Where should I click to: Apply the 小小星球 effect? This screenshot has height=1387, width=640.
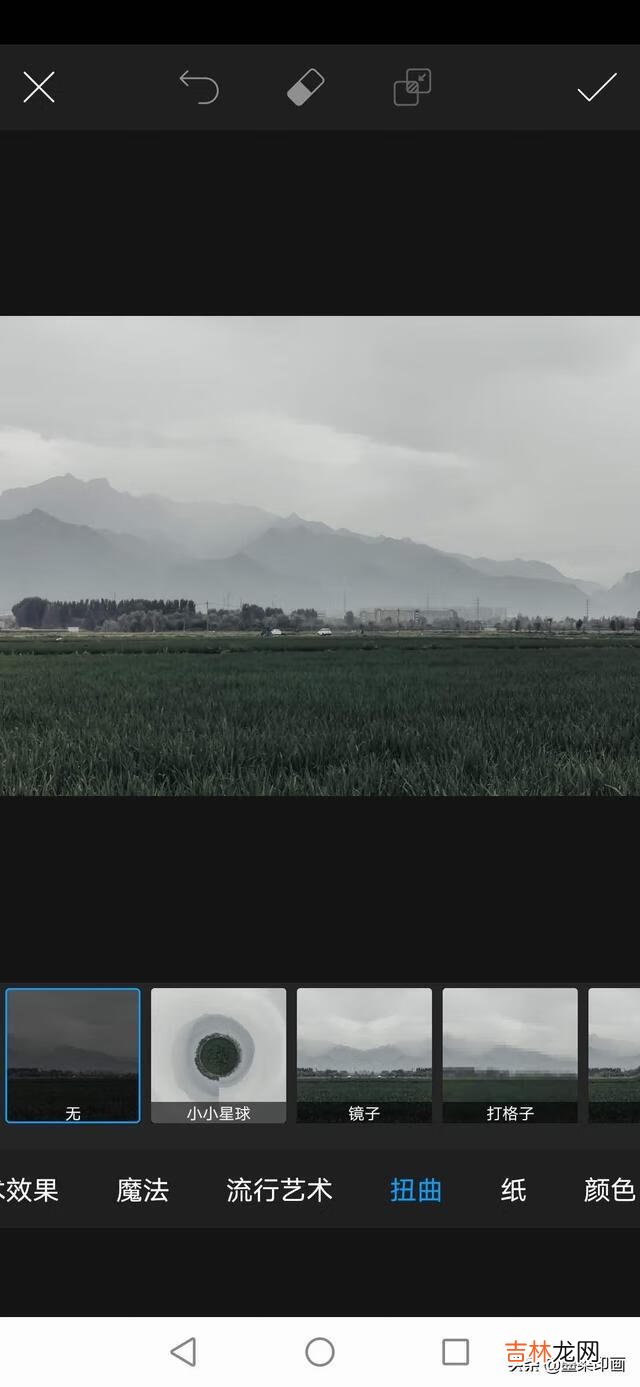coord(218,1055)
